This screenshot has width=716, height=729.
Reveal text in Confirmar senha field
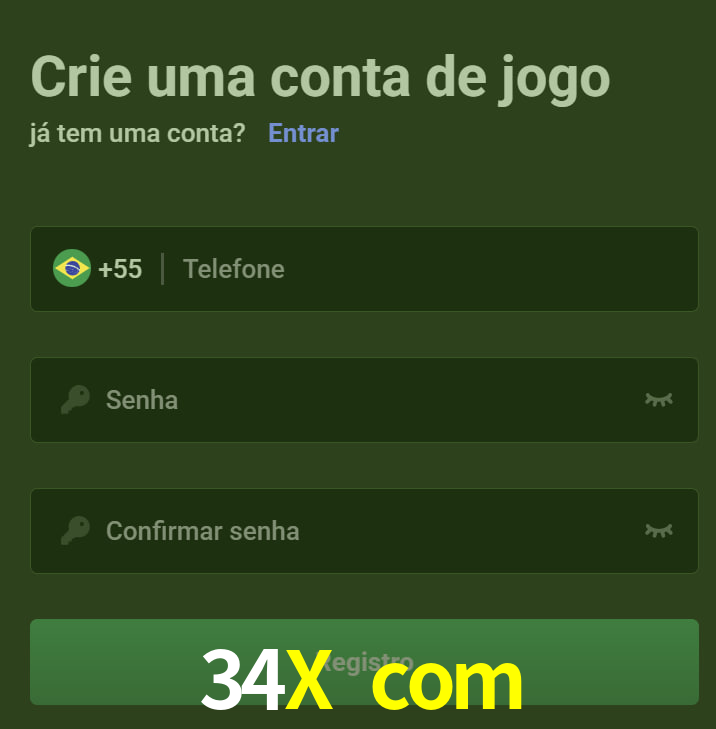click(x=658, y=531)
